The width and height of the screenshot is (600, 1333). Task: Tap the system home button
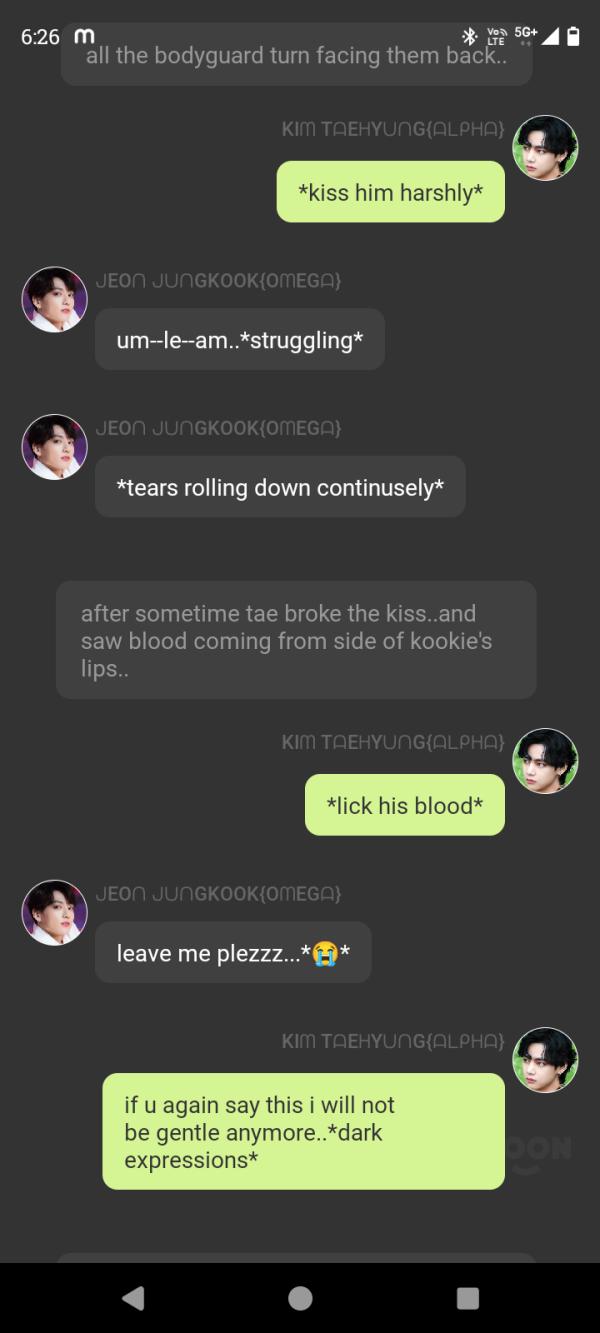tap(300, 1297)
